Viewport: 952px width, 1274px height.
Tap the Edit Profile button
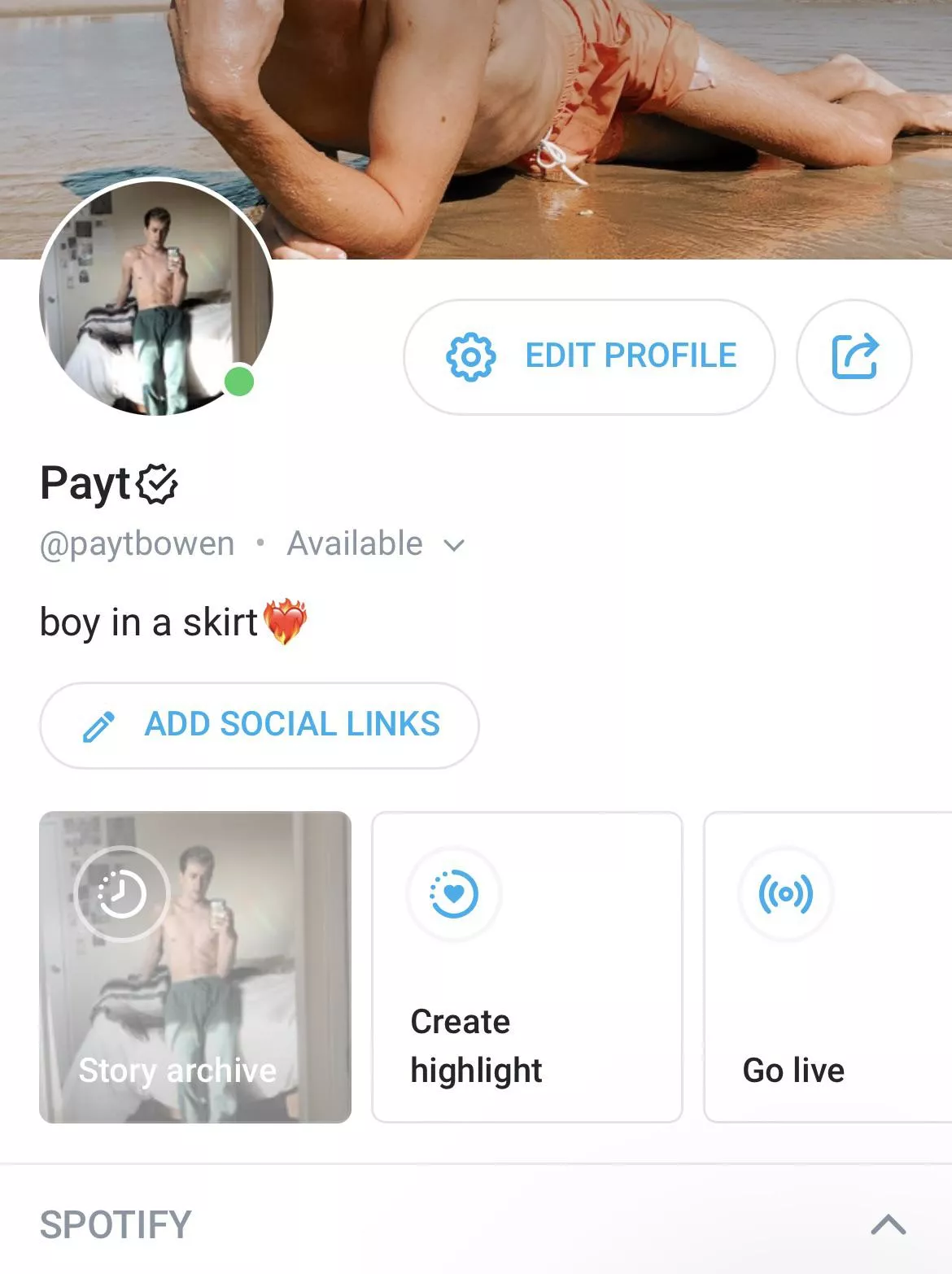(x=589, y=356)
